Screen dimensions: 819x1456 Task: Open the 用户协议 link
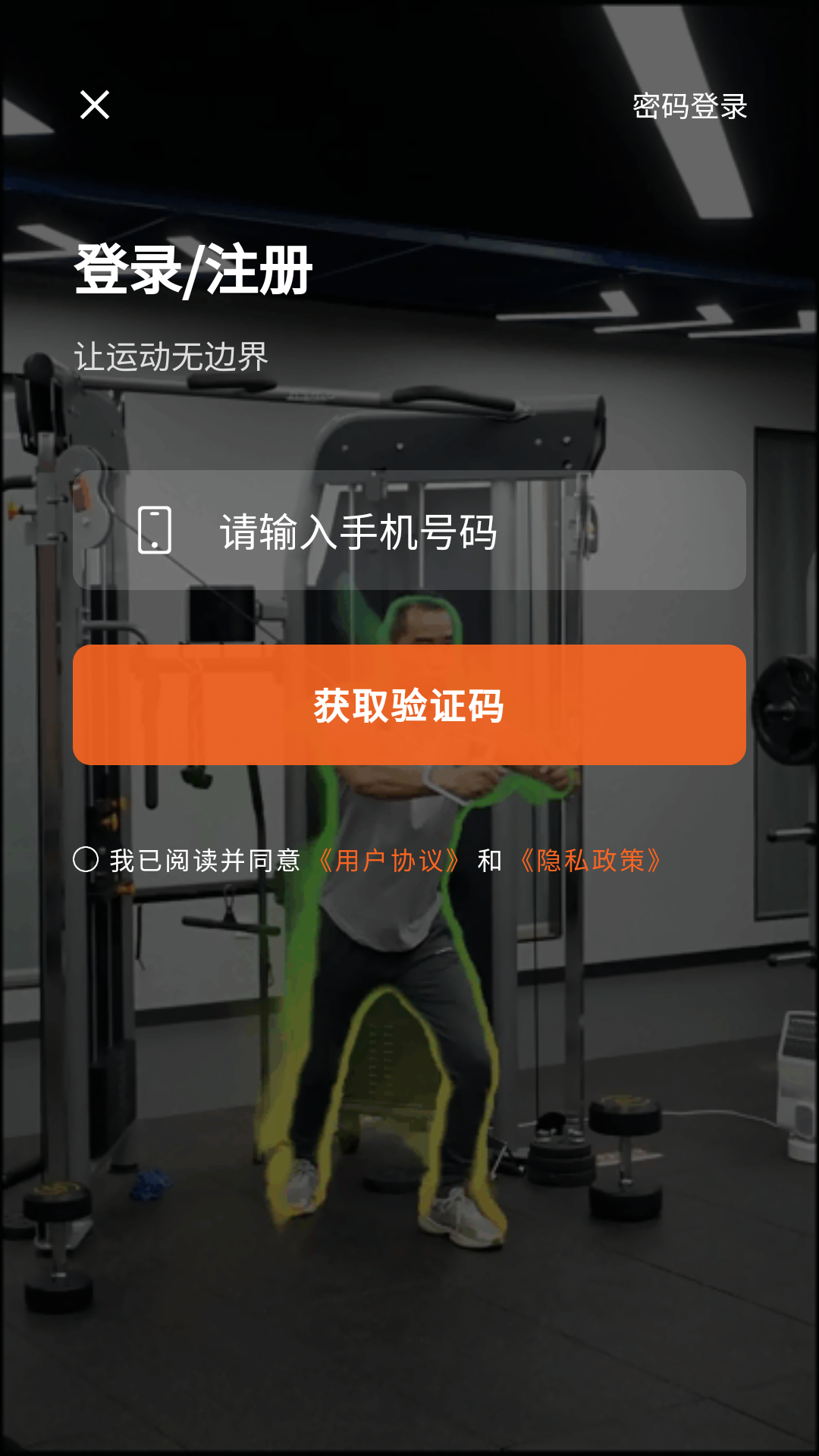389,861
